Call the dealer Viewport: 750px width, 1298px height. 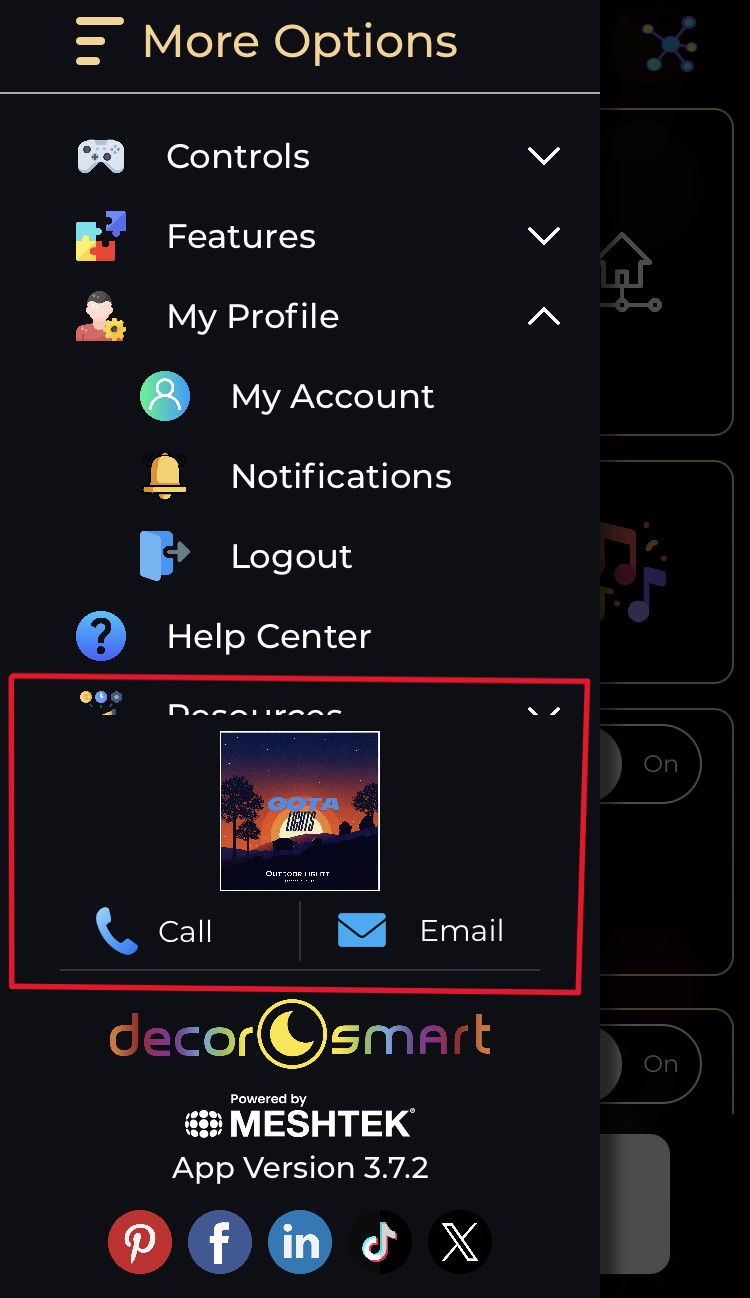click(x=155, y=931)
